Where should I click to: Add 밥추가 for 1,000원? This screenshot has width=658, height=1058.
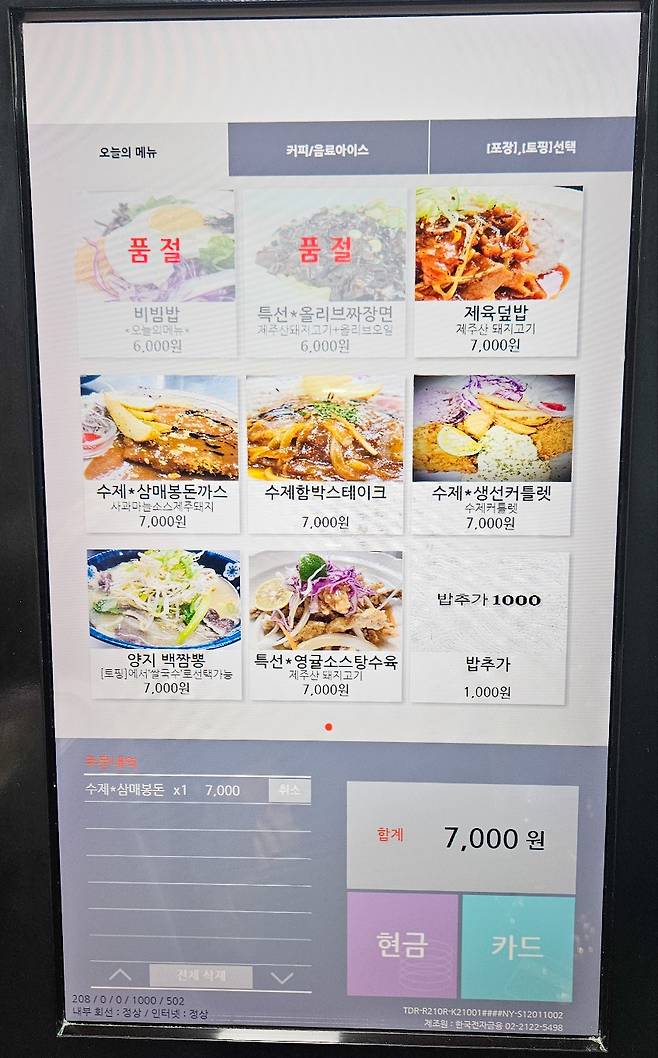click(x=488, y=626)
